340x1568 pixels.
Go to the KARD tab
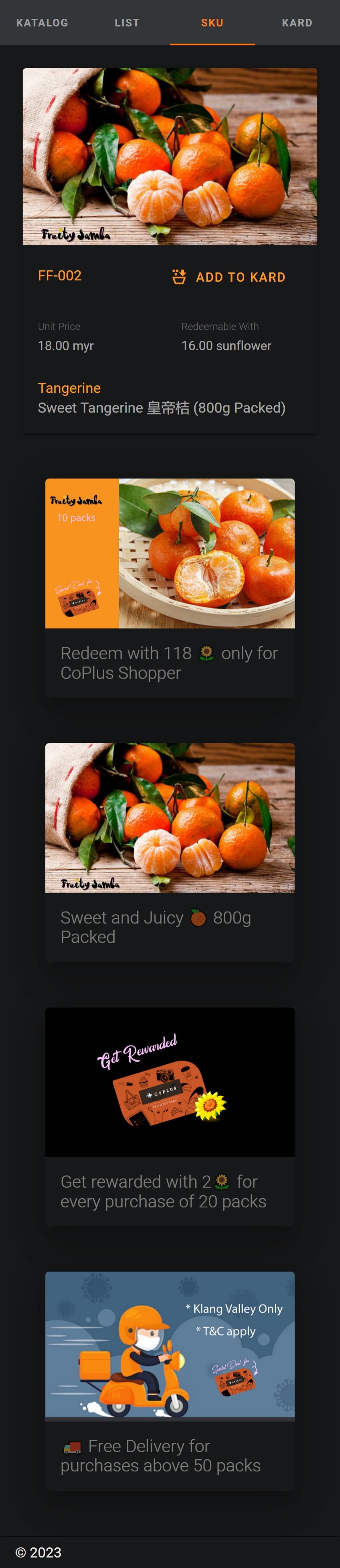point(297,23)
